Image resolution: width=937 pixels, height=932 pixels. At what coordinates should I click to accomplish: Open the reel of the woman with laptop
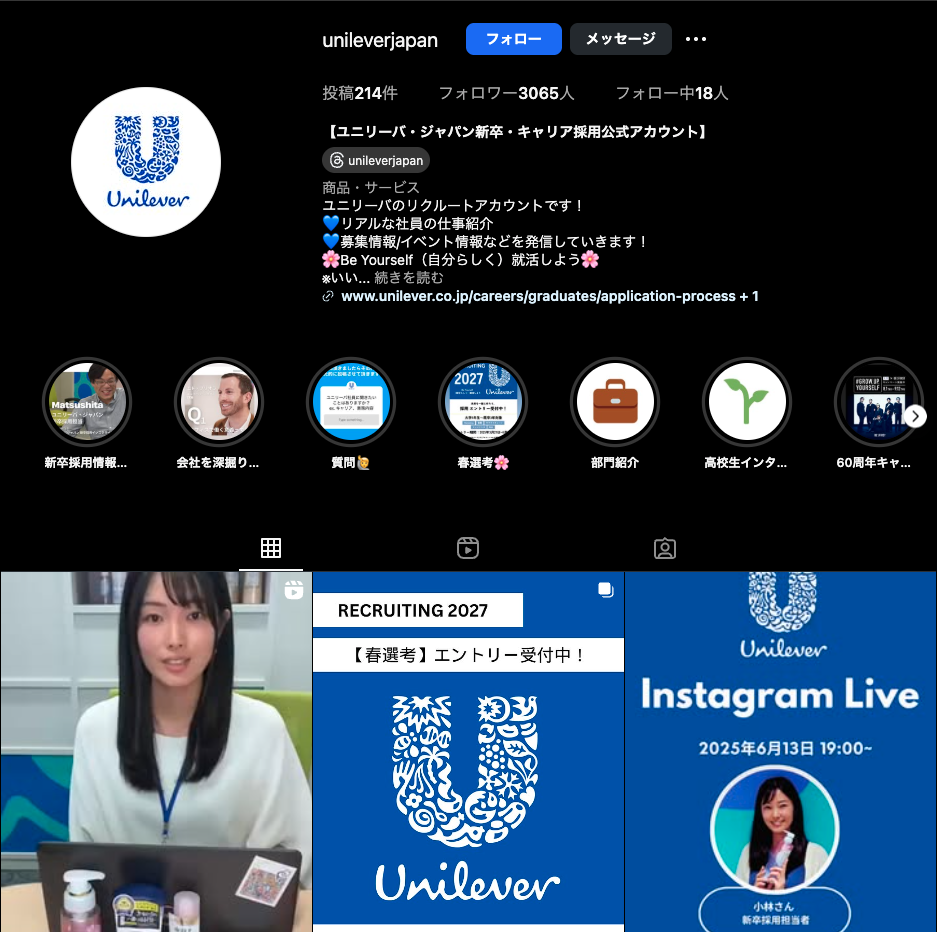point(156,751)
